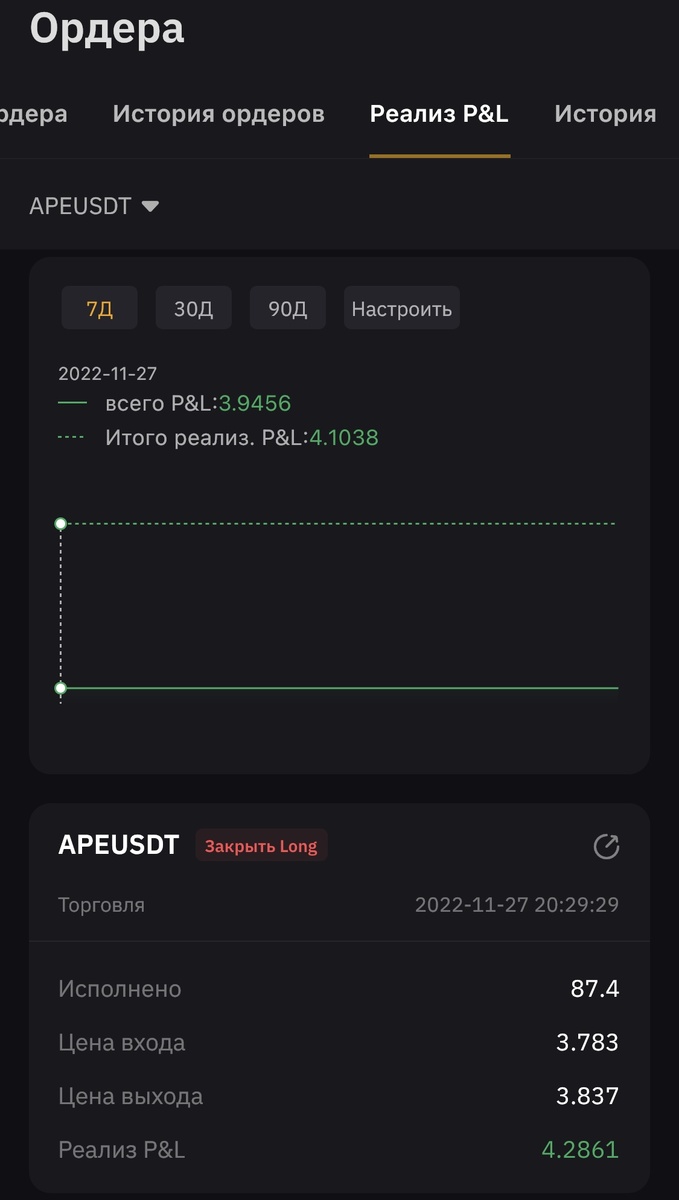Expand the APEUSDT pair dropdown

95,206
